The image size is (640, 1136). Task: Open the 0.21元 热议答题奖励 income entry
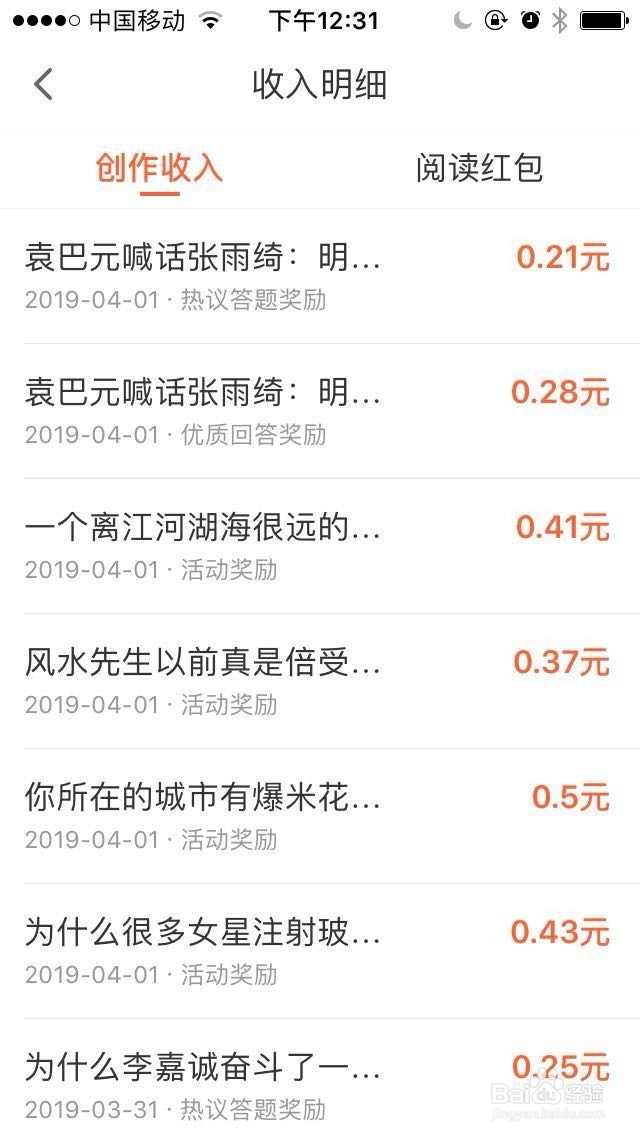click(320, 276)
